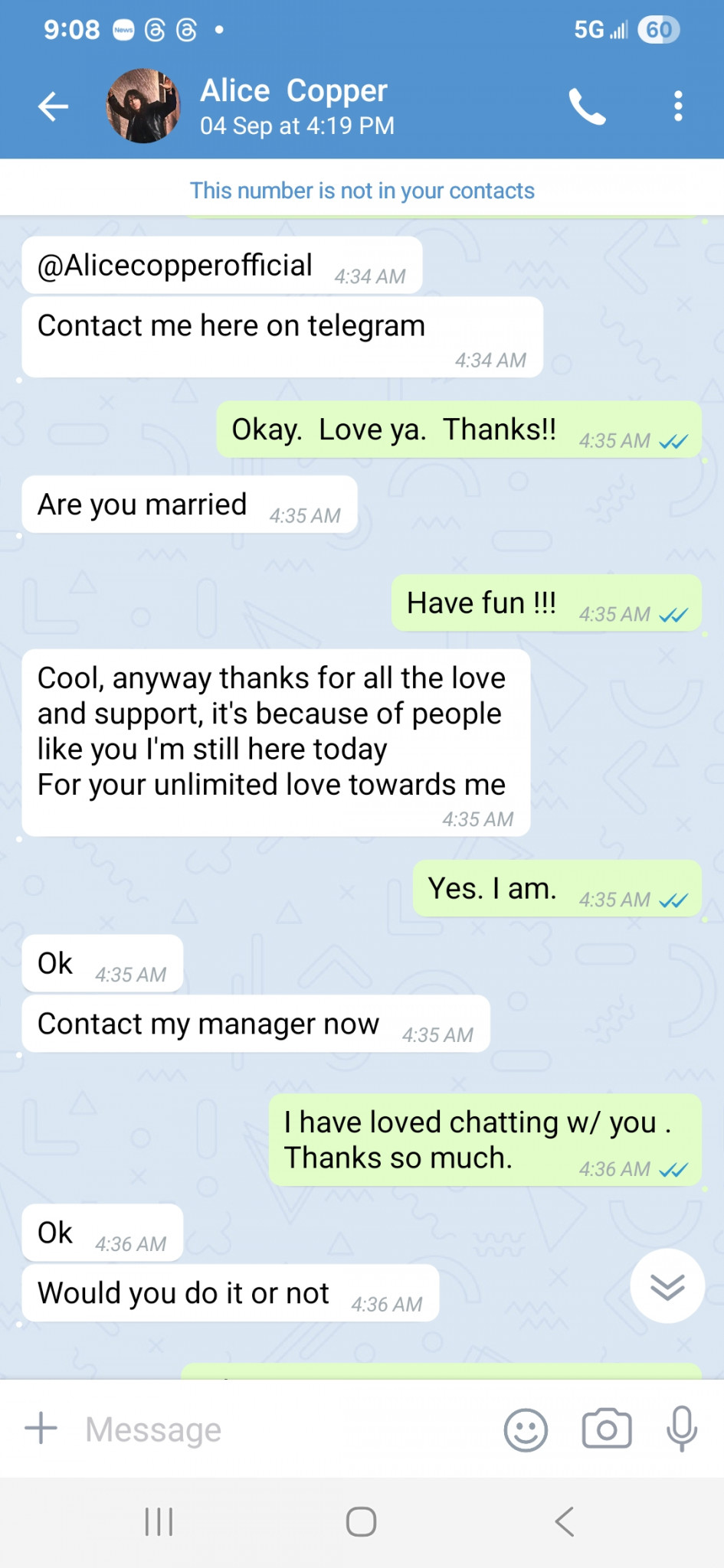Call Alice Copper with the phone icon
This screenshot has height=1568, width=724.
pyautogui.click(x=587, y=106)
